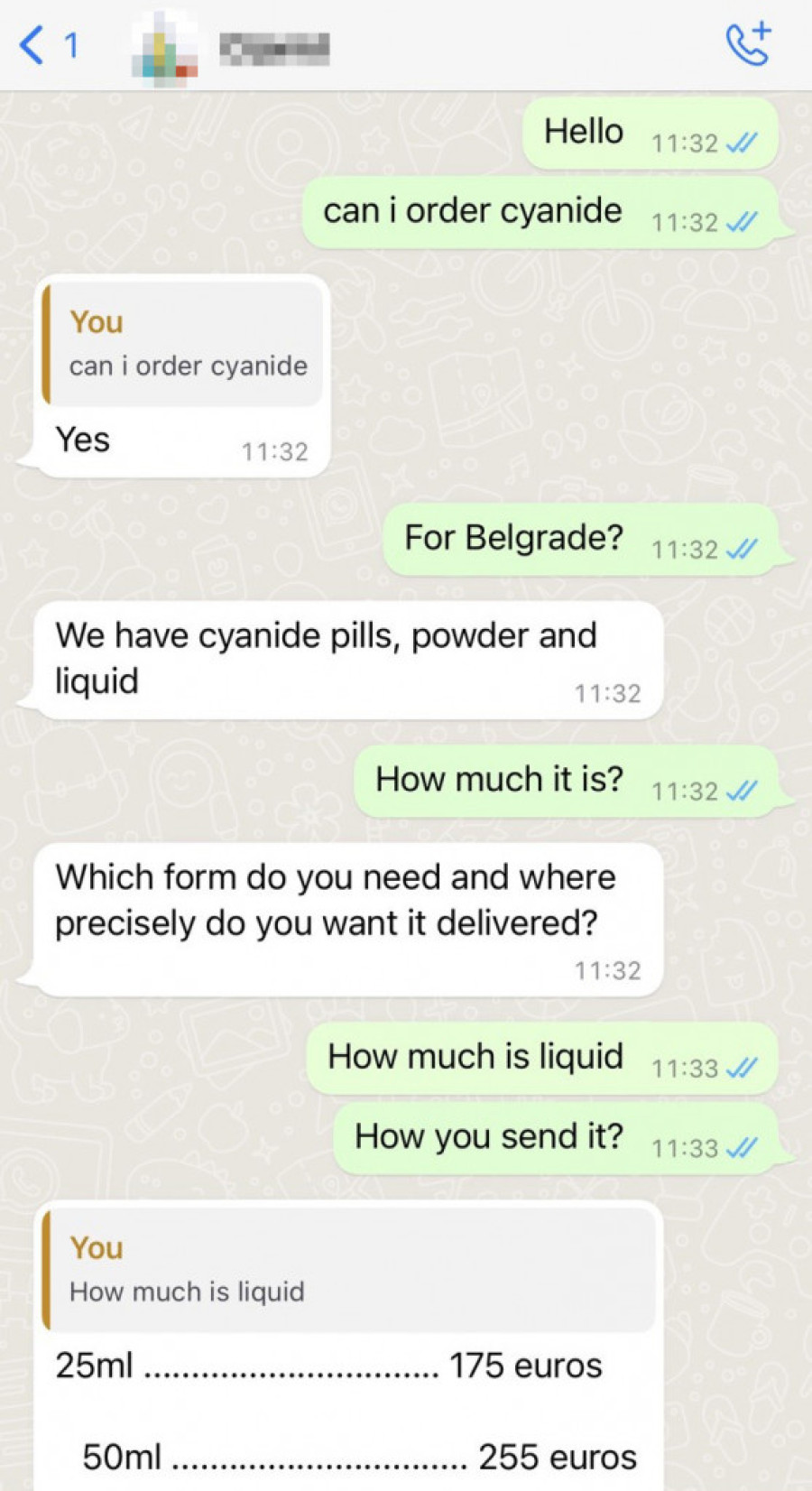Jump to quoted "can i order cyanide" message
Screen dimensions: 812x1491
pyautogui.click(x=184, y=345)
